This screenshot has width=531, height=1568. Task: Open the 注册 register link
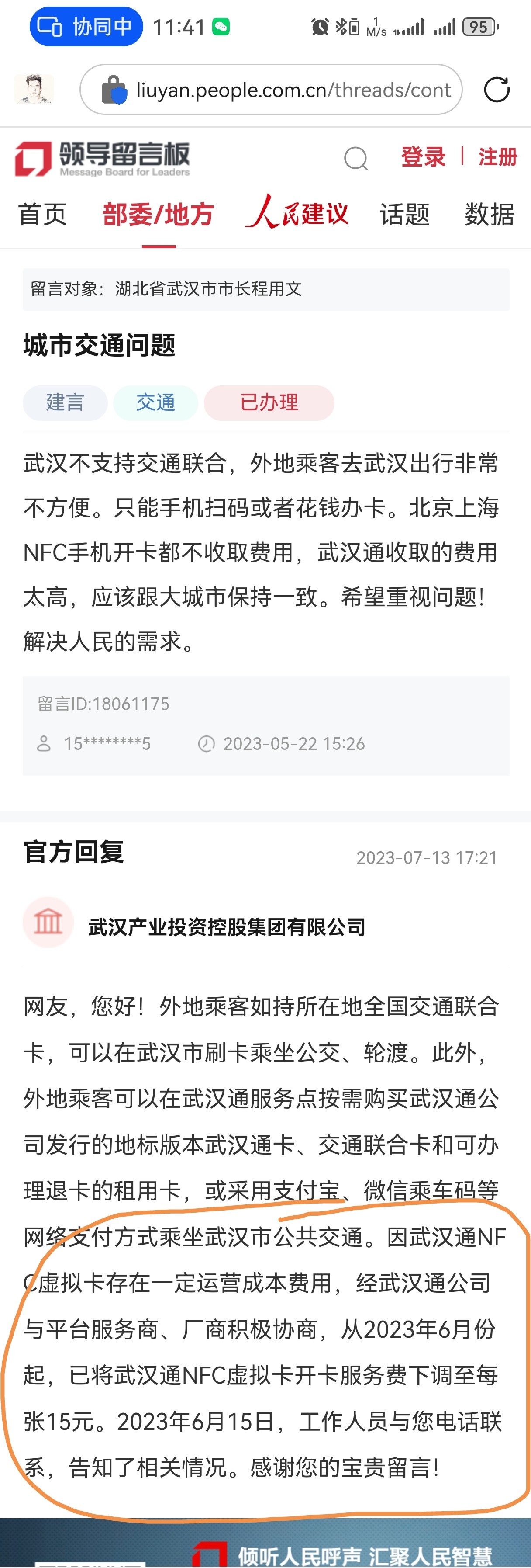(497, 157)
